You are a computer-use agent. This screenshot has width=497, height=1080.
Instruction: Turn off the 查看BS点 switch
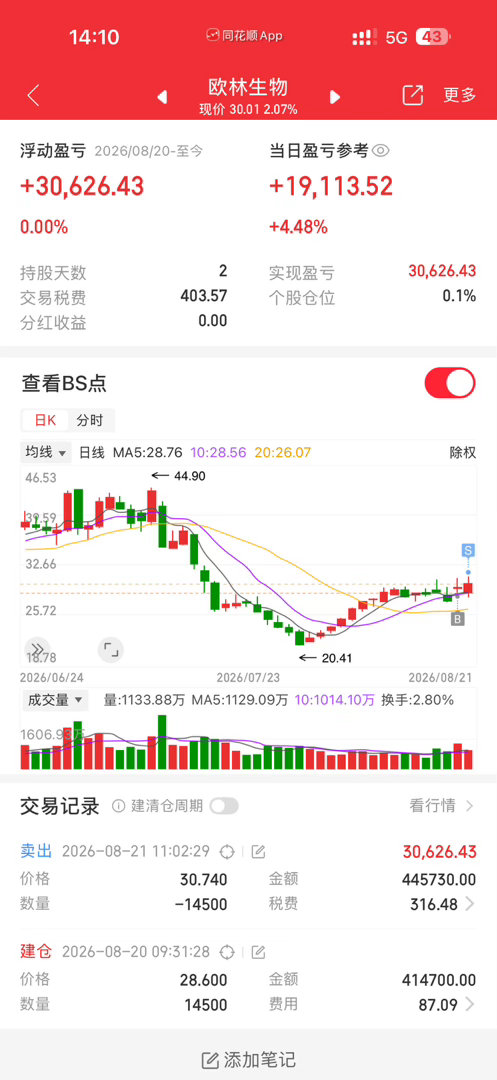point(450,383)
